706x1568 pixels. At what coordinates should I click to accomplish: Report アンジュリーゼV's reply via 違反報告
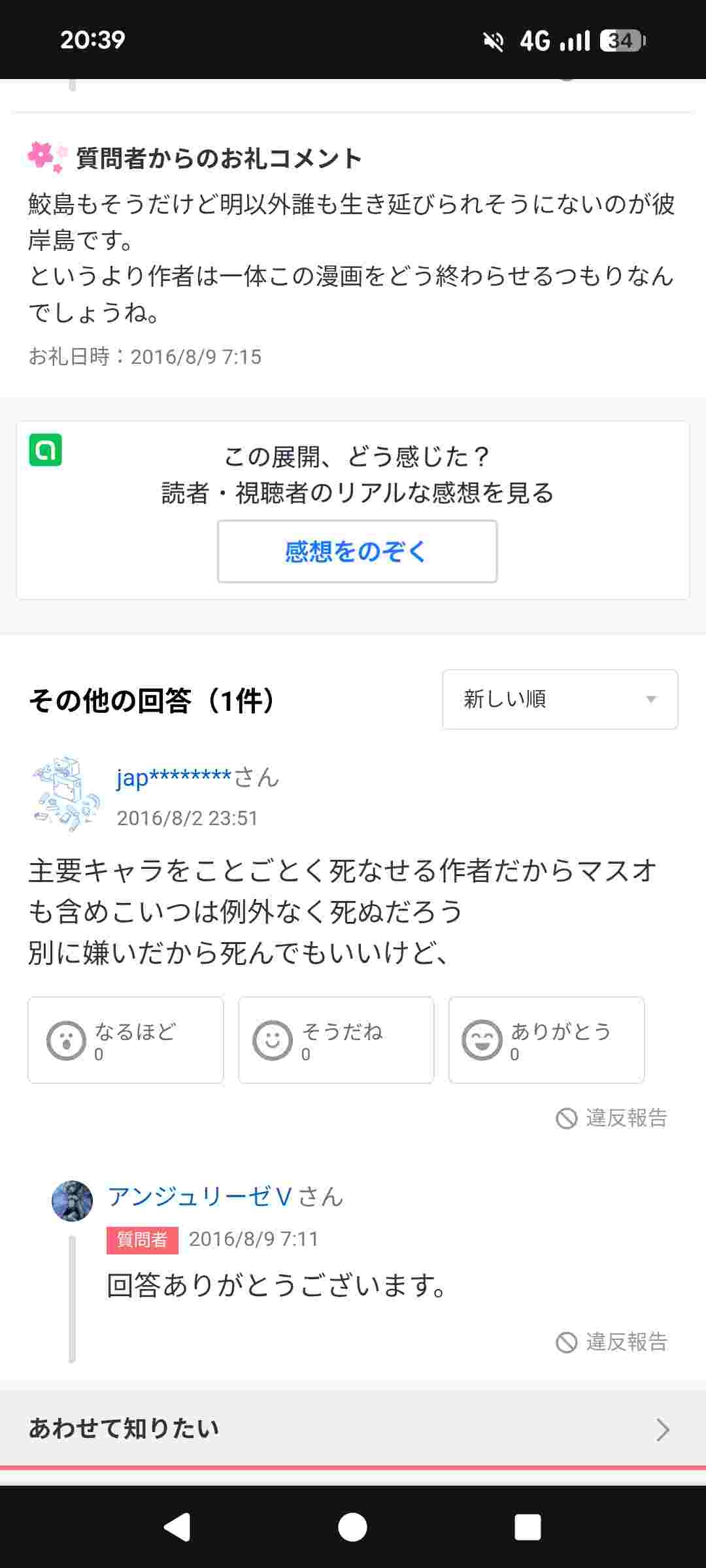click(612, 1342)
